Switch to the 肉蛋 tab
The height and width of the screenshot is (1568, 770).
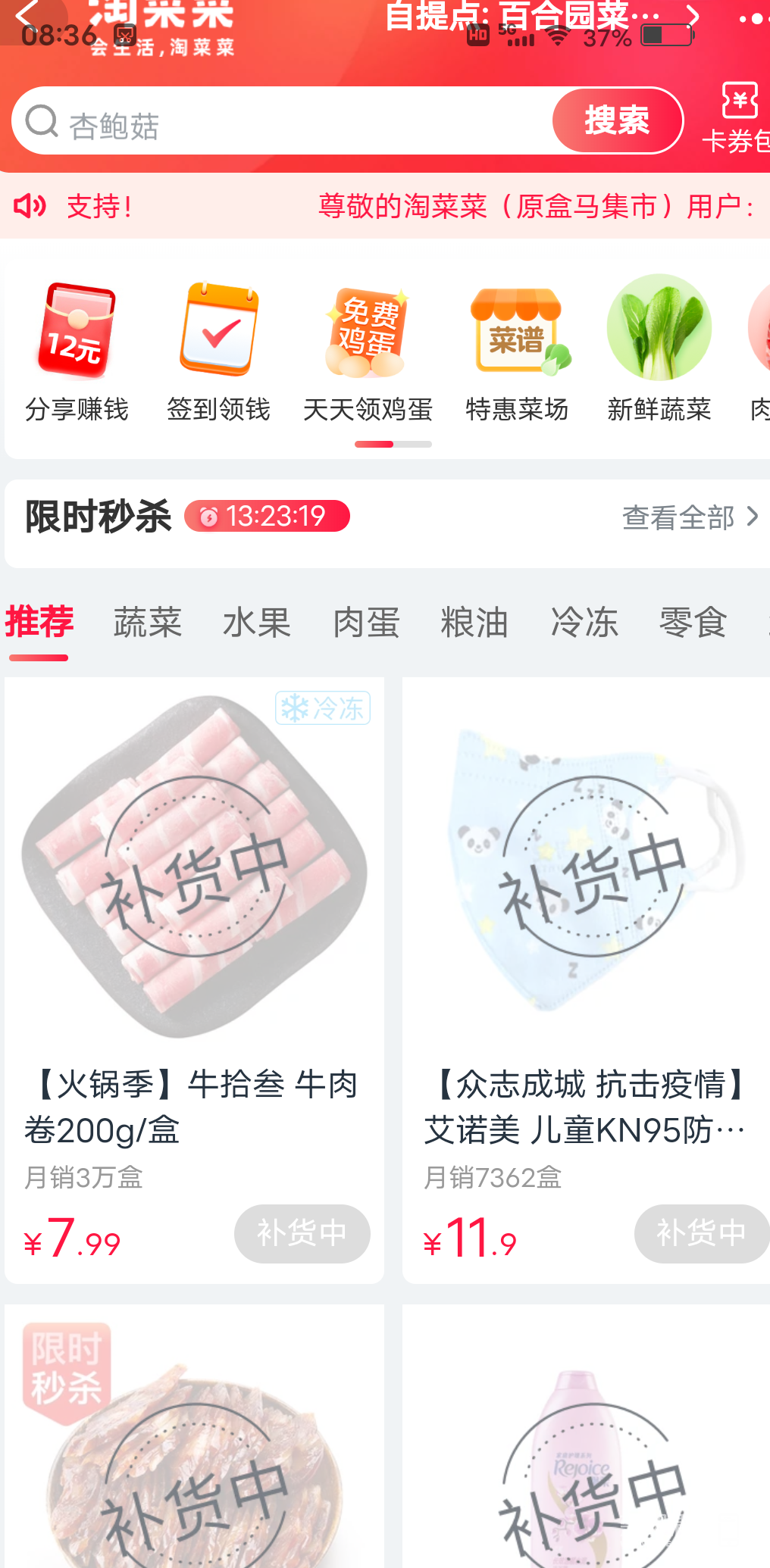[366, 623]
